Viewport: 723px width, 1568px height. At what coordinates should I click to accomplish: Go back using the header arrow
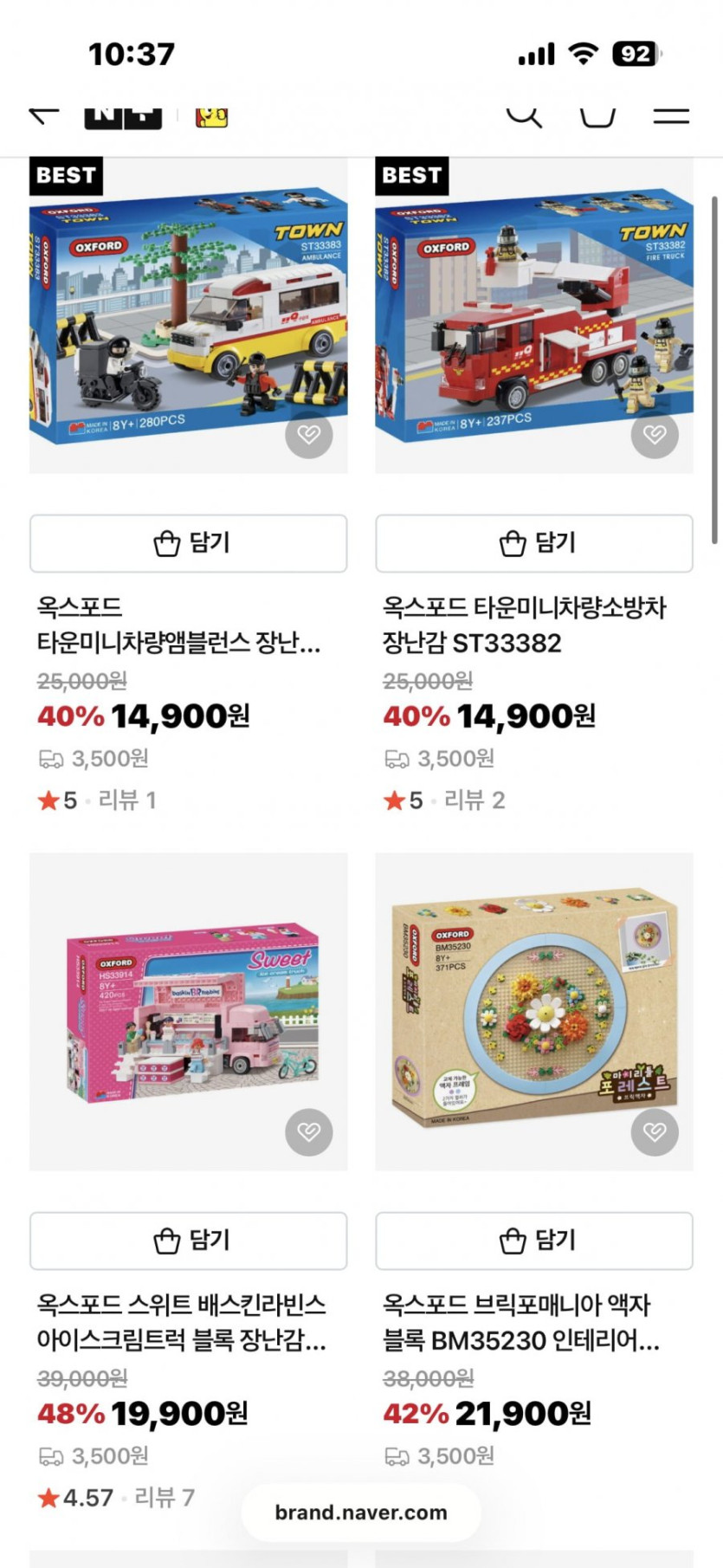[43, 115]
